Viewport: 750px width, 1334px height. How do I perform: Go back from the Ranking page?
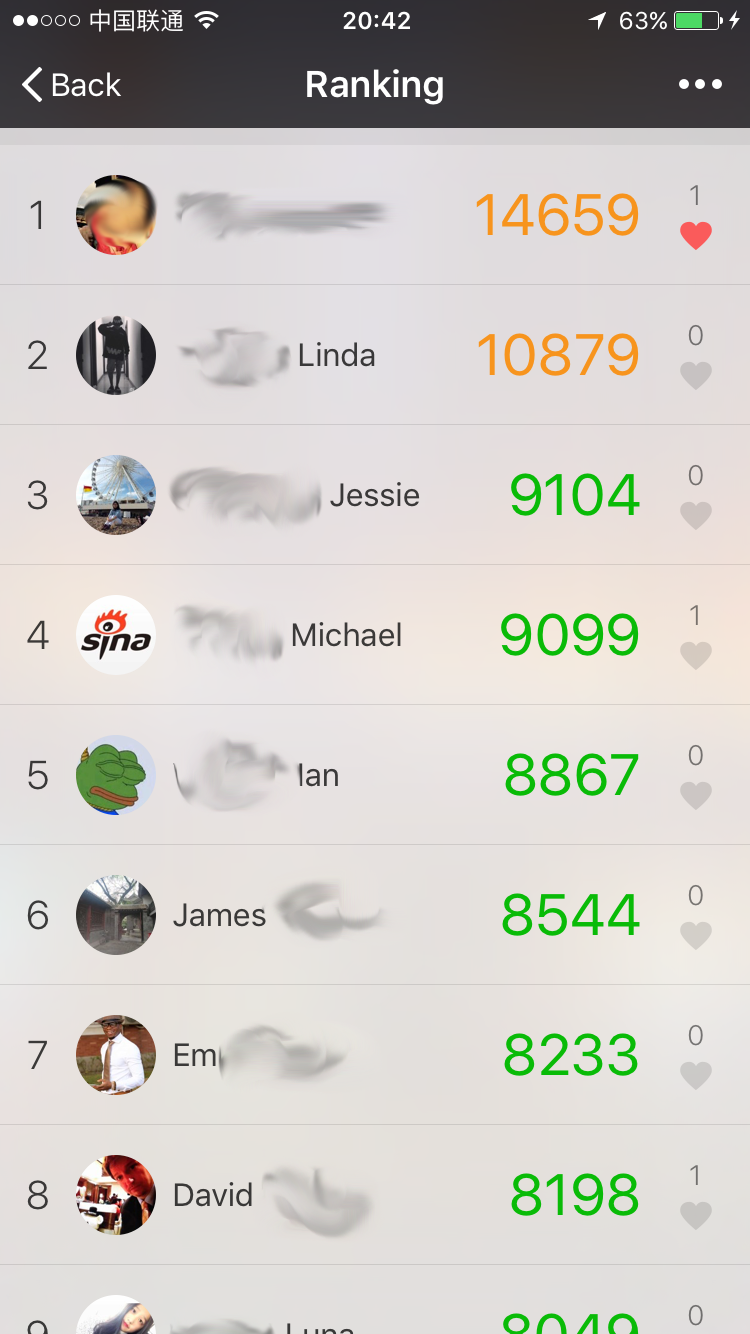pyautogui.click(x=71, y=85)
